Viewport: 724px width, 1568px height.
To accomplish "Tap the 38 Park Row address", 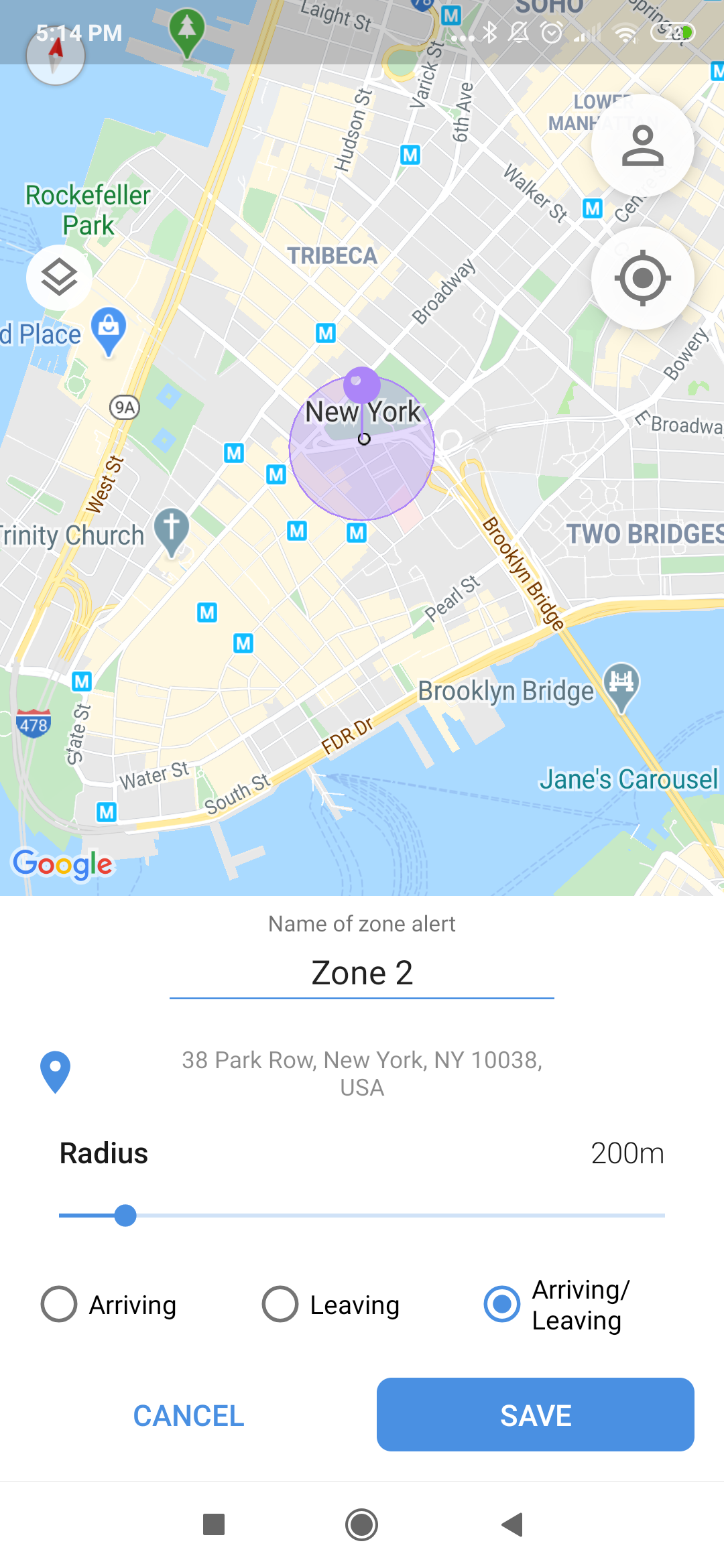I will click(x=362, y=1073).
